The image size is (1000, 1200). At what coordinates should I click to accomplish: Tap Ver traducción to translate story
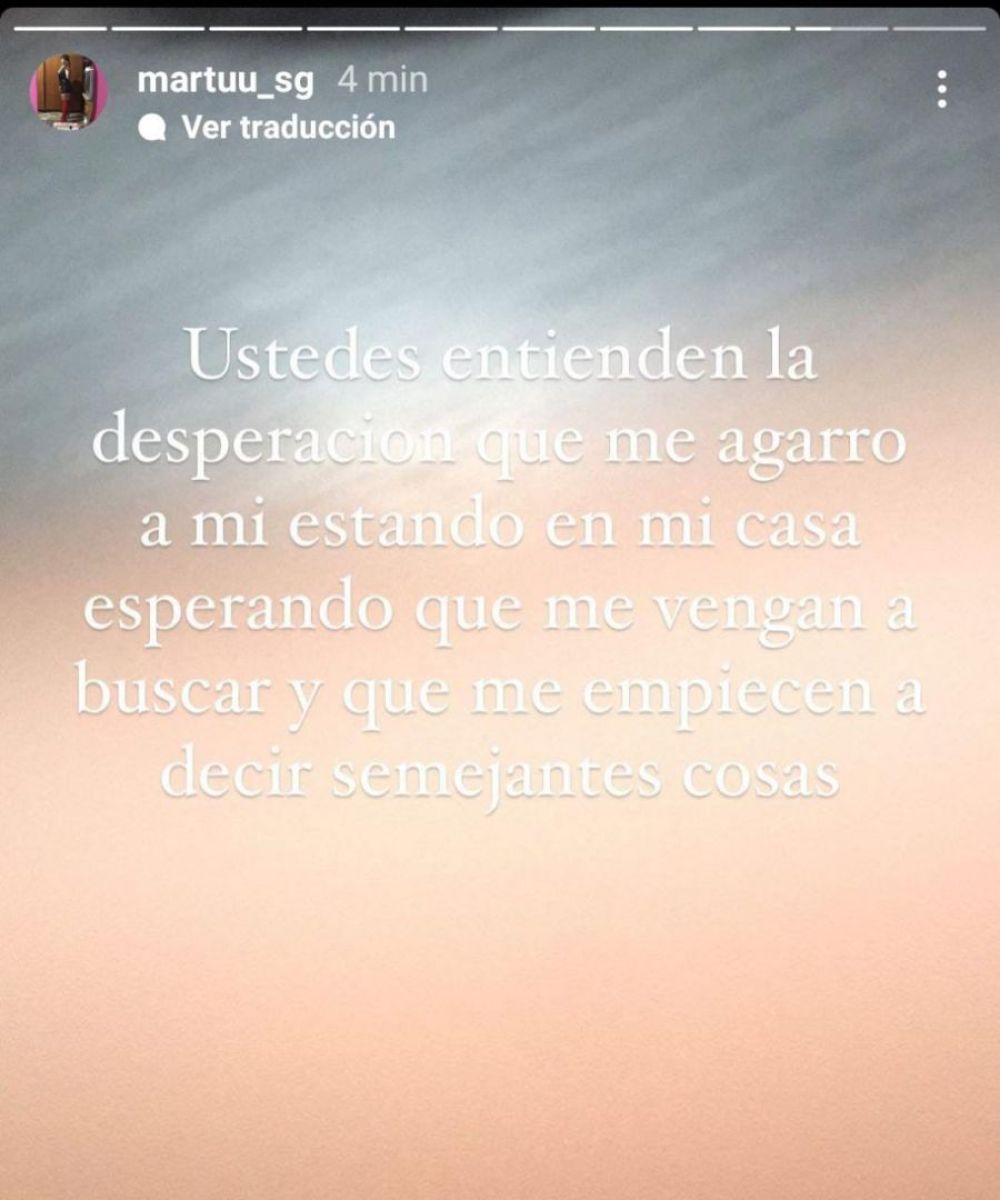287,127
